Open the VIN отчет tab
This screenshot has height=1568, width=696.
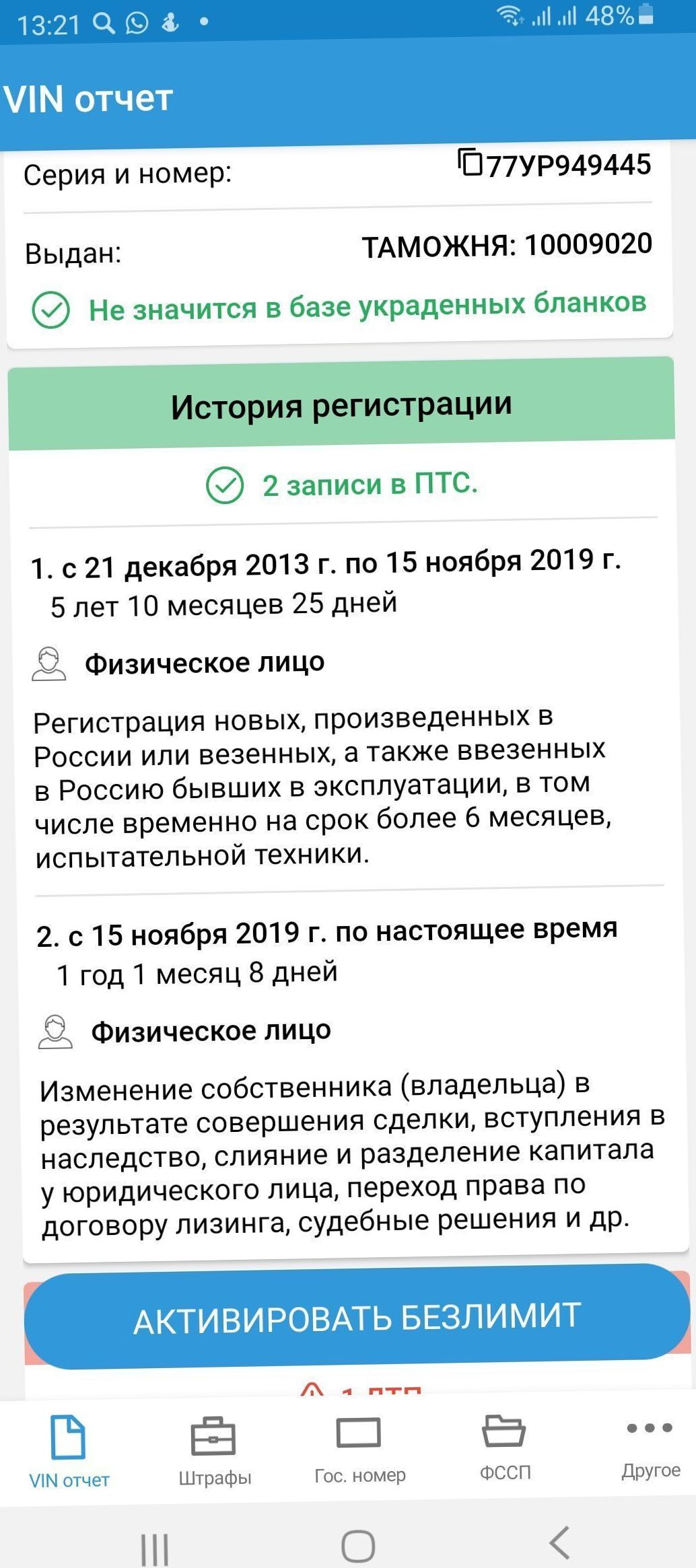point(69,1452)
